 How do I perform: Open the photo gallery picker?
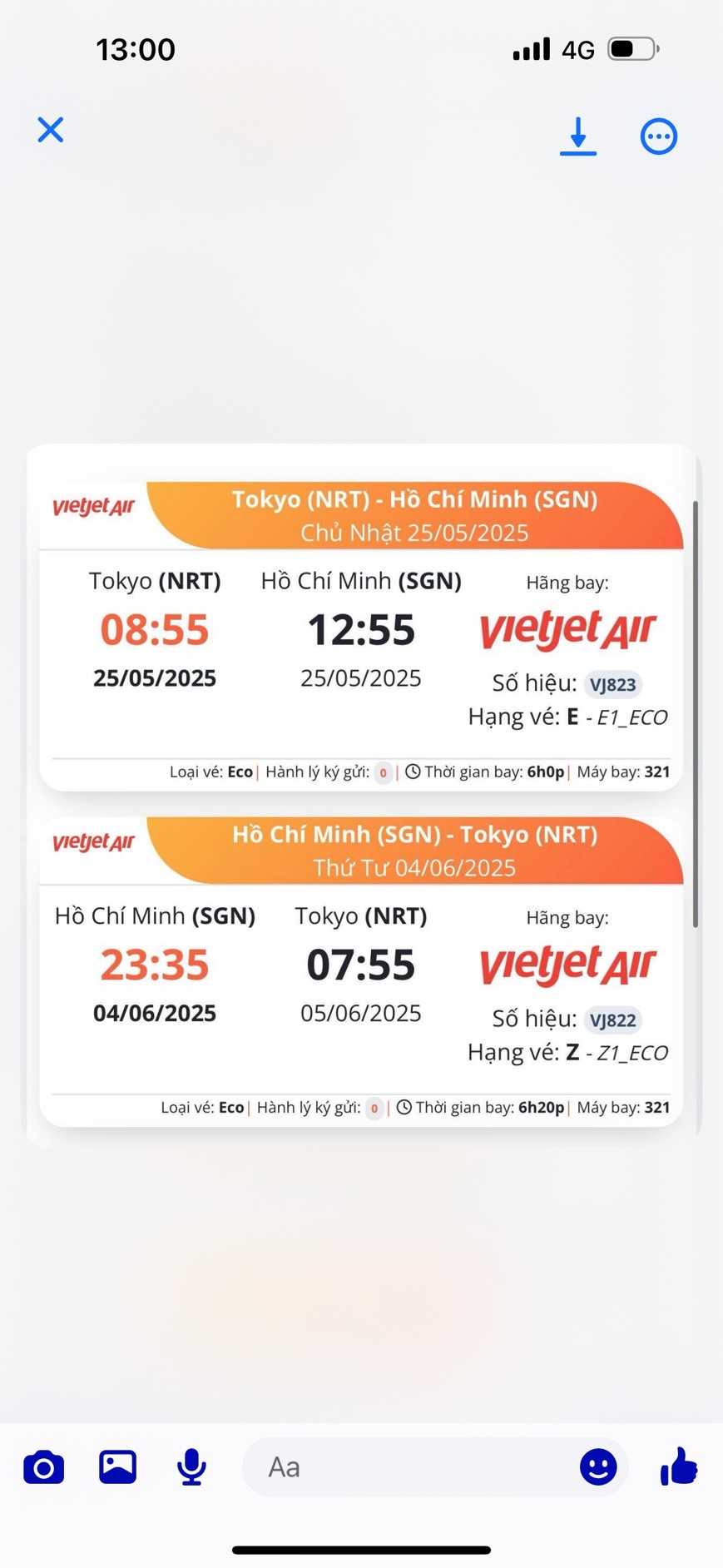point(117,1466)
